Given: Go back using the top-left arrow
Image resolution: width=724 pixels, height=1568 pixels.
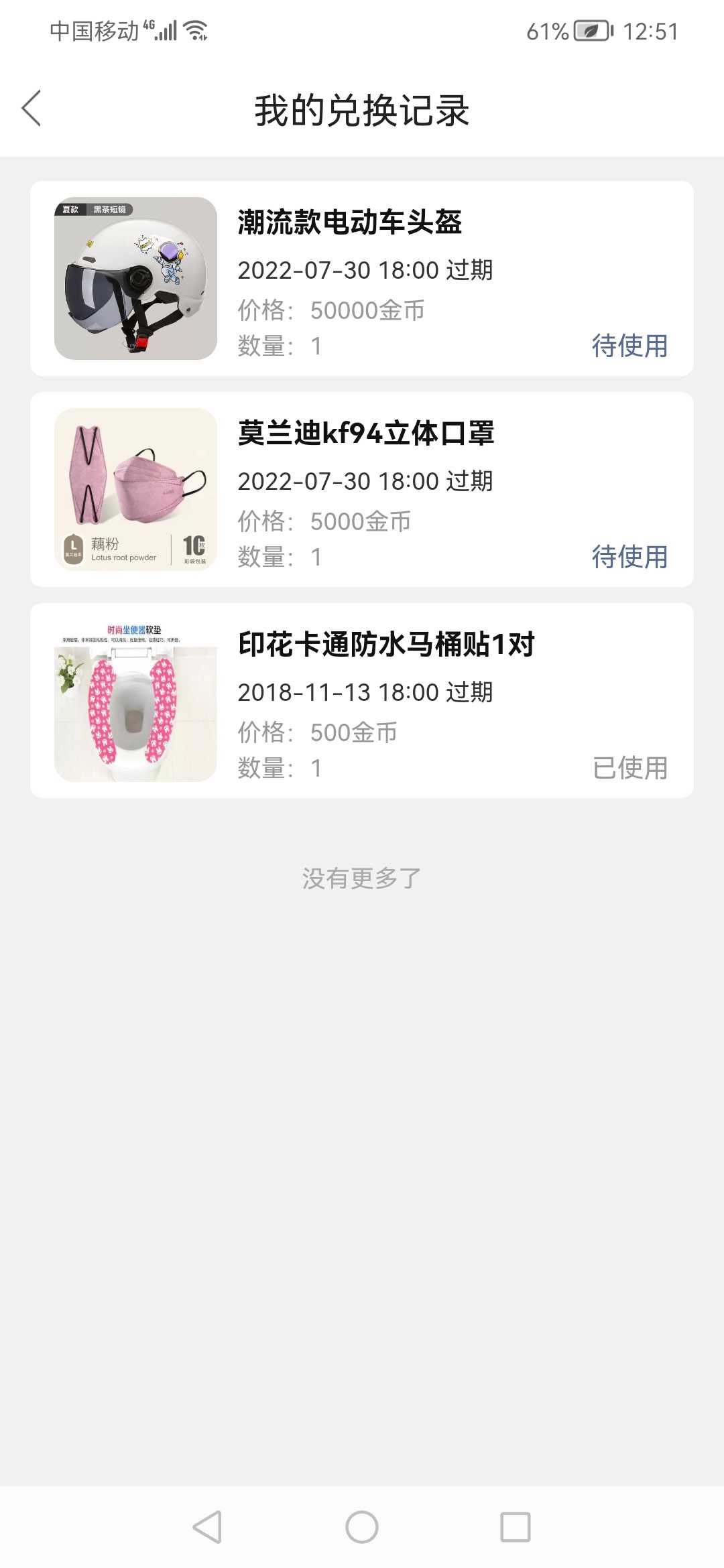Looking at the screenshot, I should tap(32, 109).
